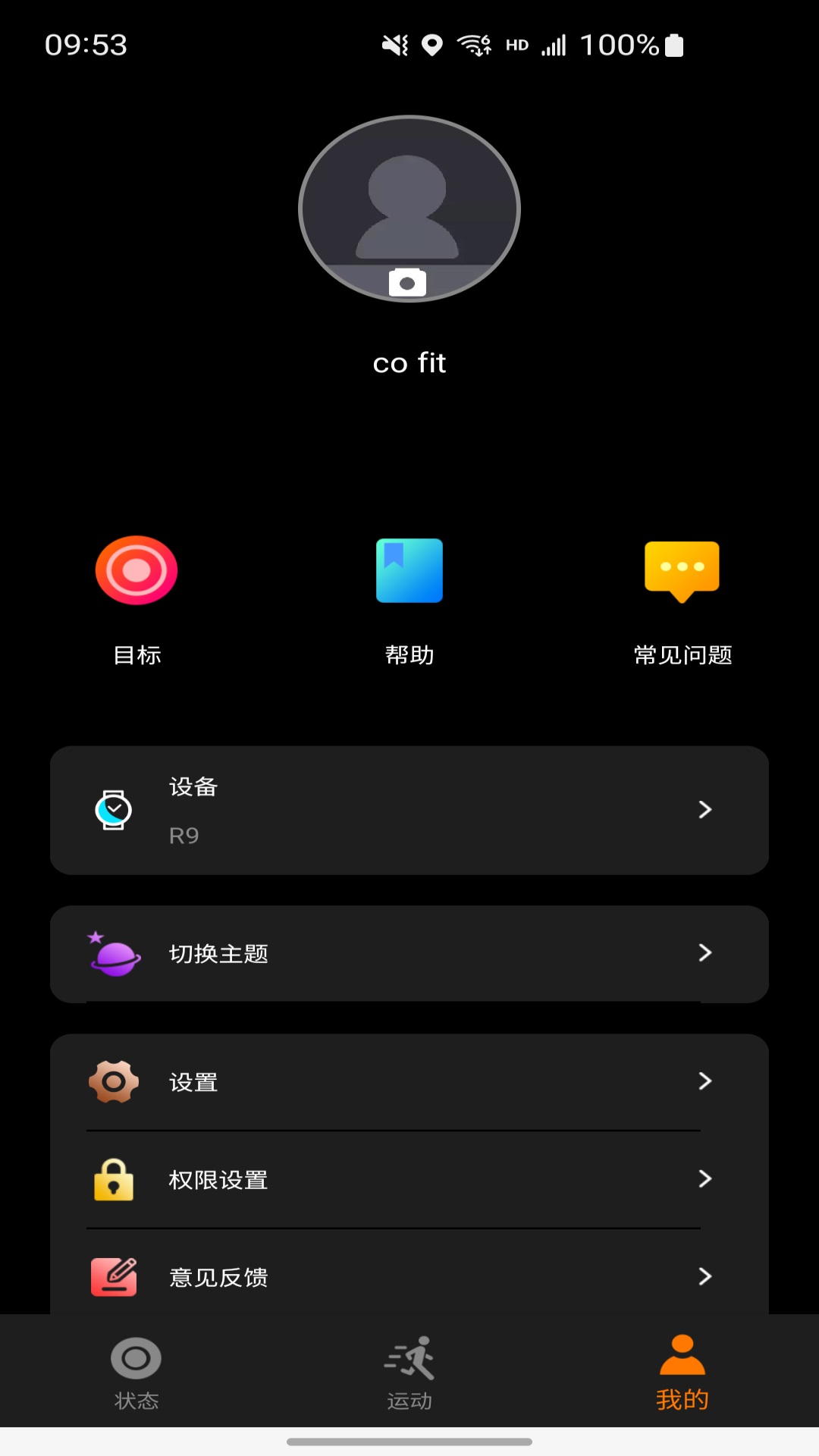The height and width of the screenshot is (1456, 819).
Task: Click the username co fit
Action: click(x=409, y=362)
